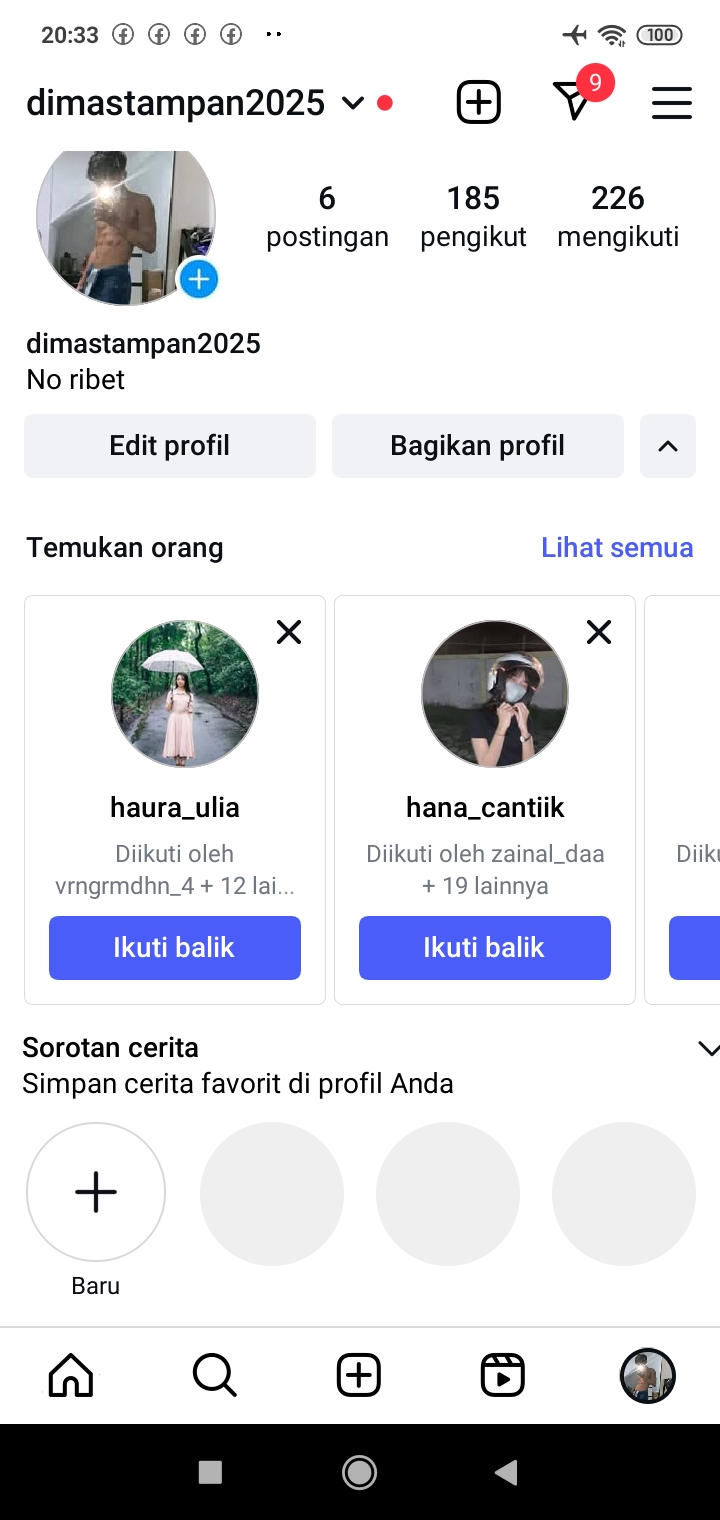Image resolution: width=720 pixels, height=1520 pixels.
Task: Open direct messages with 9 notifications
Action: tap(573, 101)
